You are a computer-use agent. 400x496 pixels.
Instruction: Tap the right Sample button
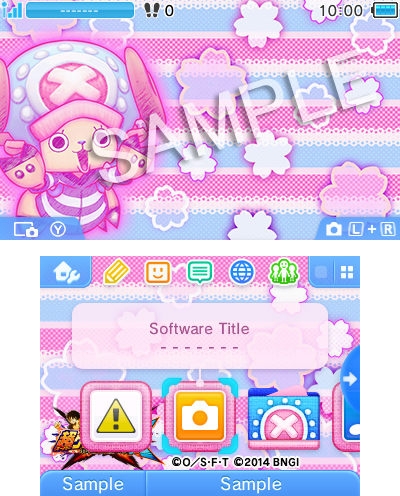pos(252,484)
